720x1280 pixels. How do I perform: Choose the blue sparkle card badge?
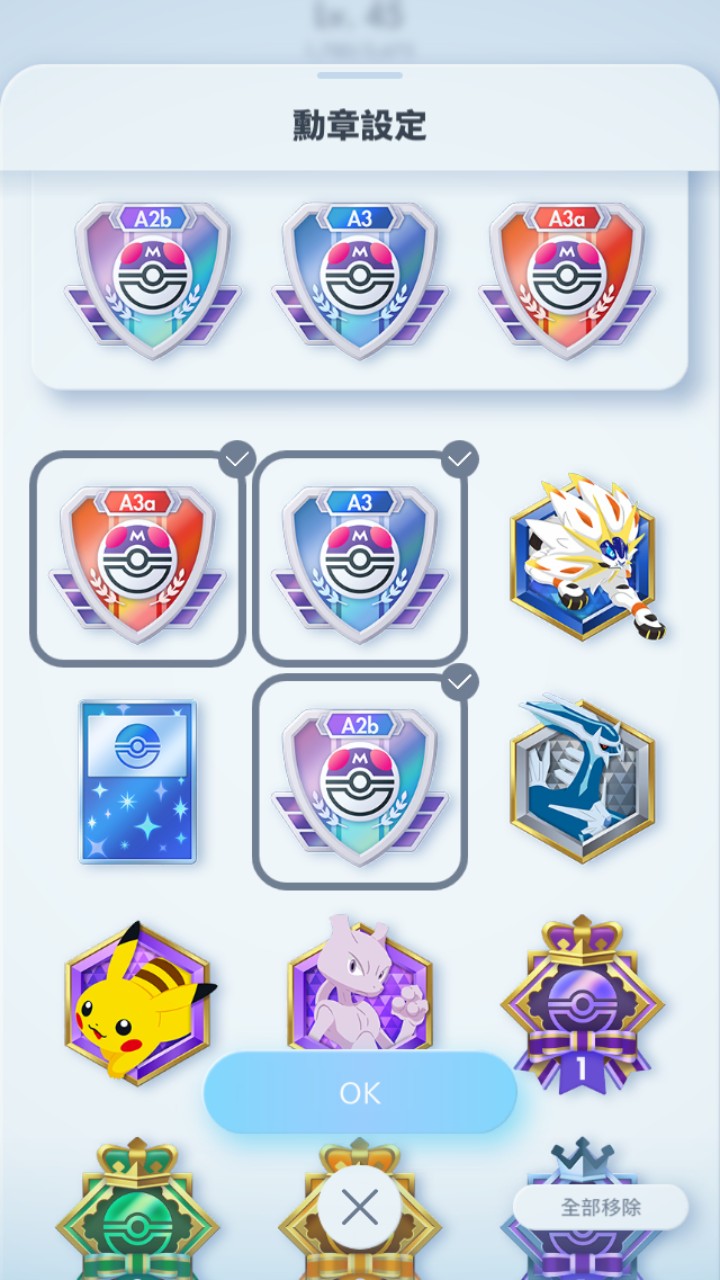(138, 782)
